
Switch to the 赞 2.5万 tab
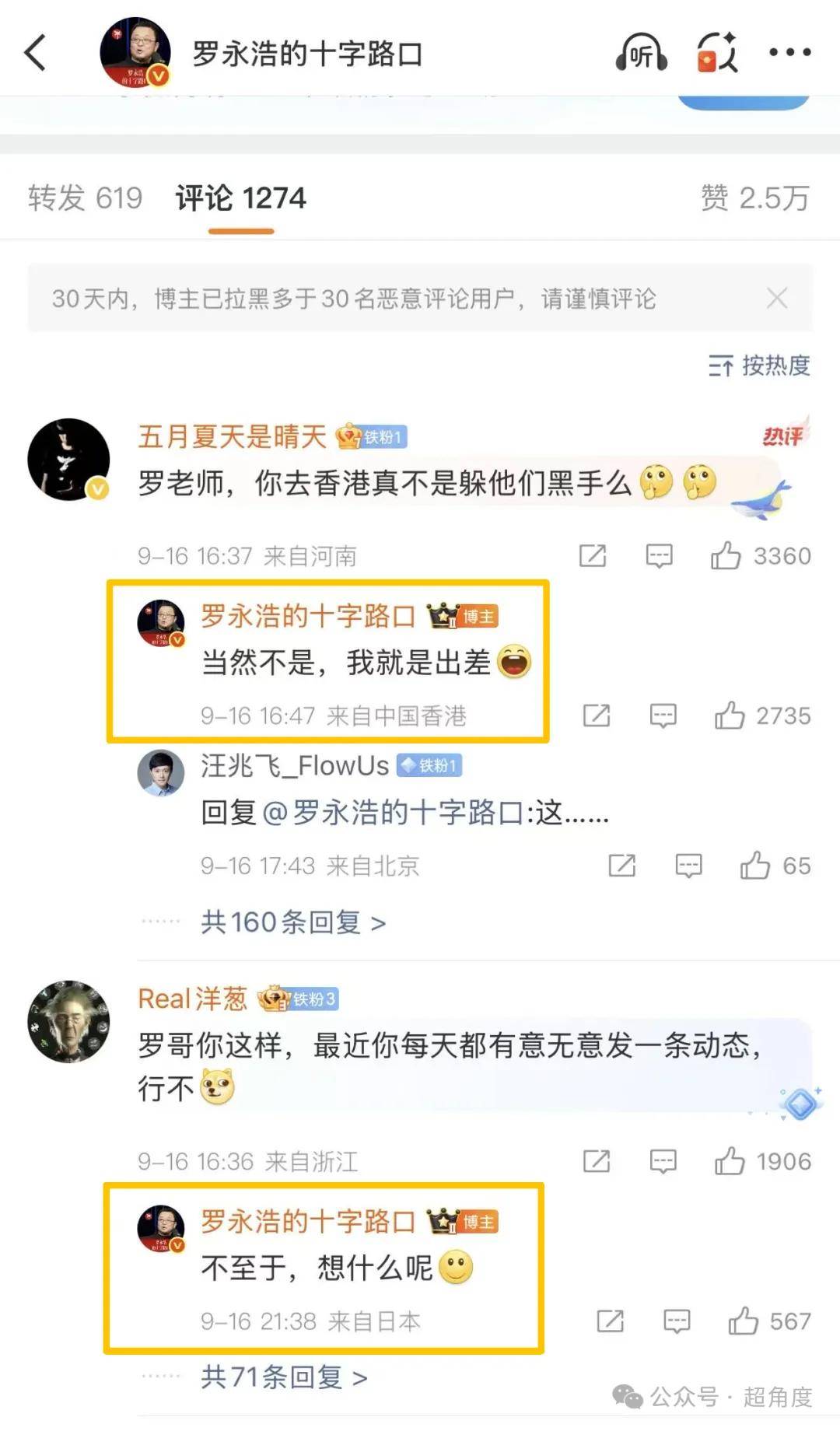tap(754, 198)
